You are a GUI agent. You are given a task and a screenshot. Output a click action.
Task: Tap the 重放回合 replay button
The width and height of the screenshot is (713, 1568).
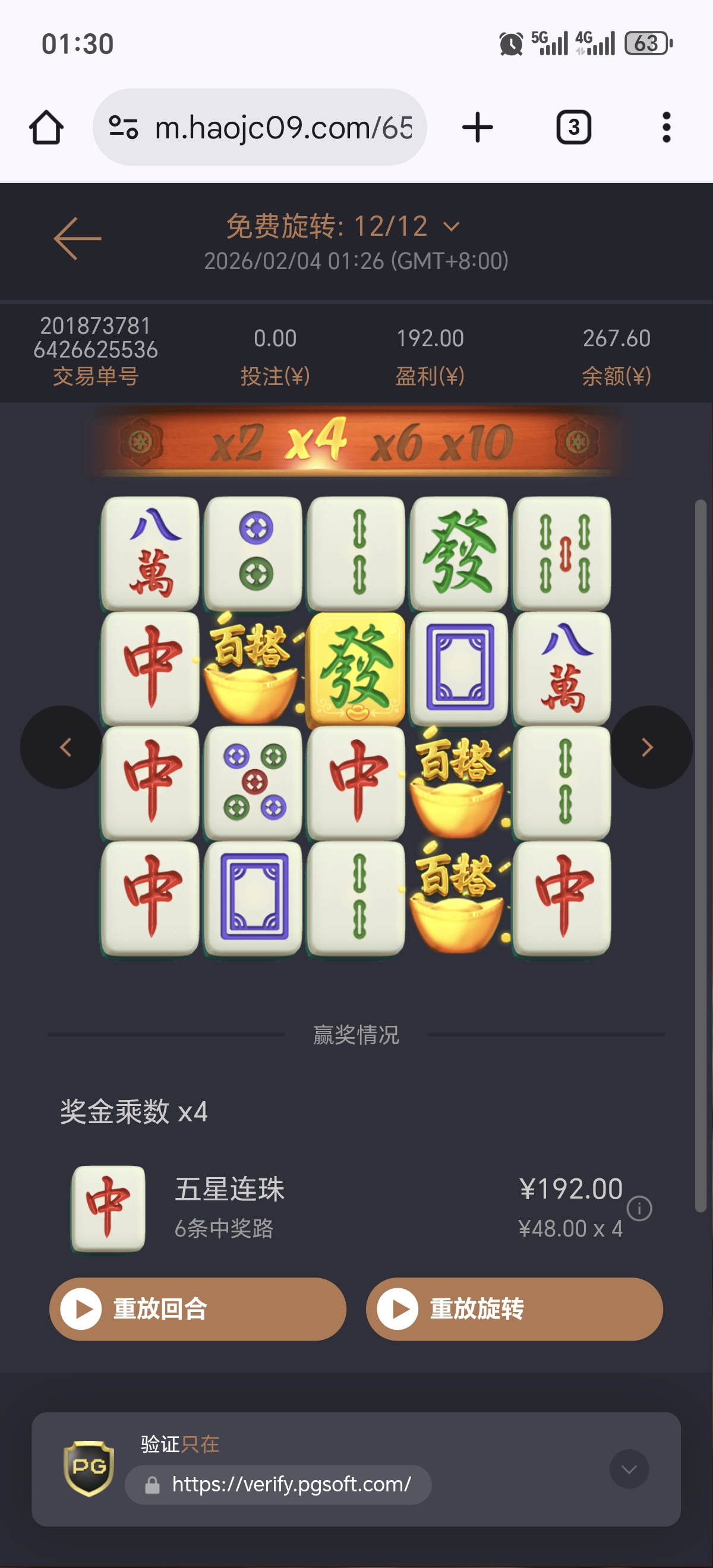click(x=198, y=1308)
